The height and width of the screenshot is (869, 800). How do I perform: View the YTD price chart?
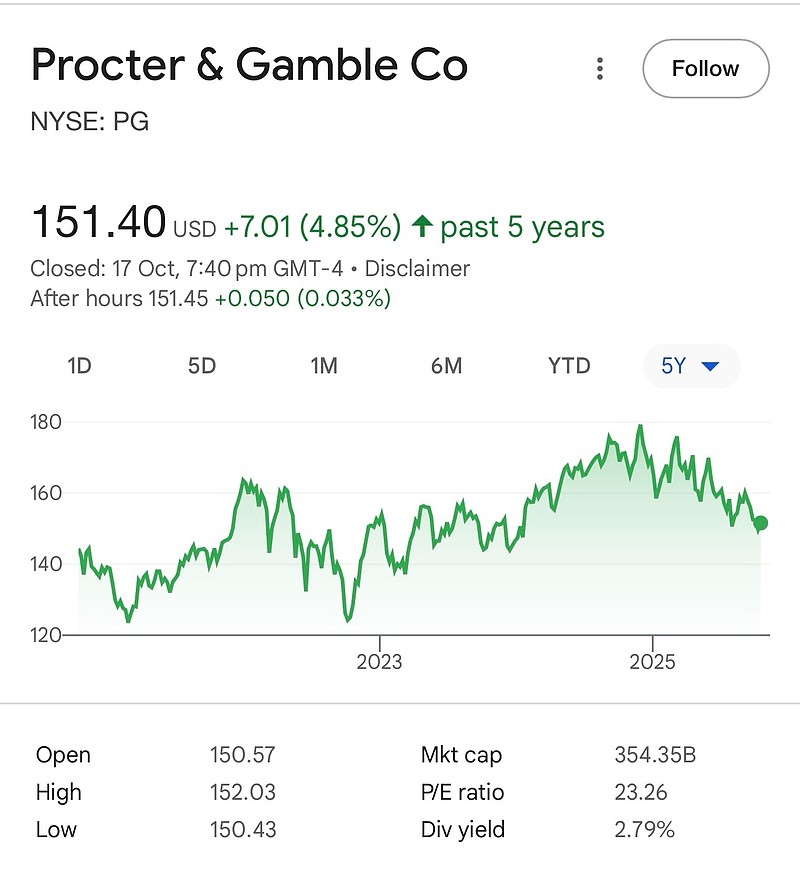tap(569, 366)
